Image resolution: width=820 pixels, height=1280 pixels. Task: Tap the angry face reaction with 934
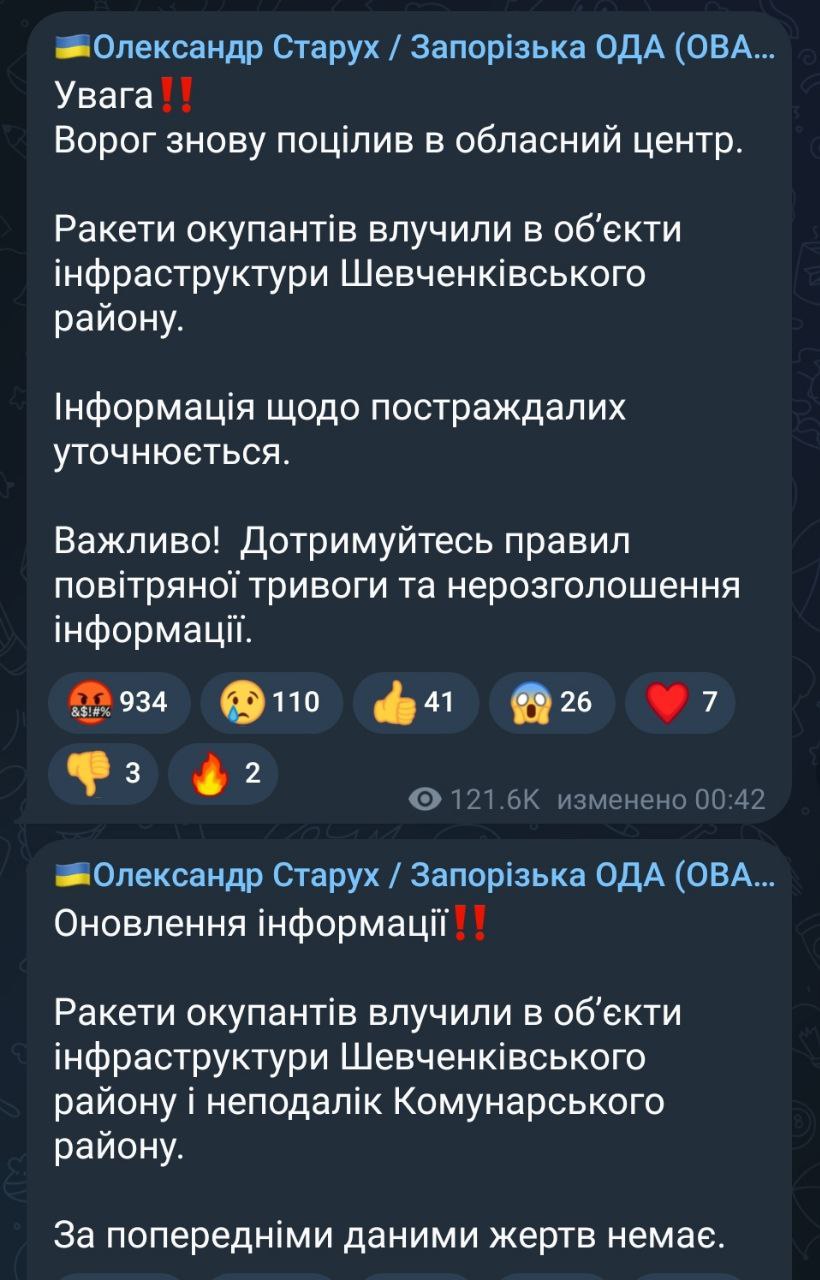pos(118,702)
